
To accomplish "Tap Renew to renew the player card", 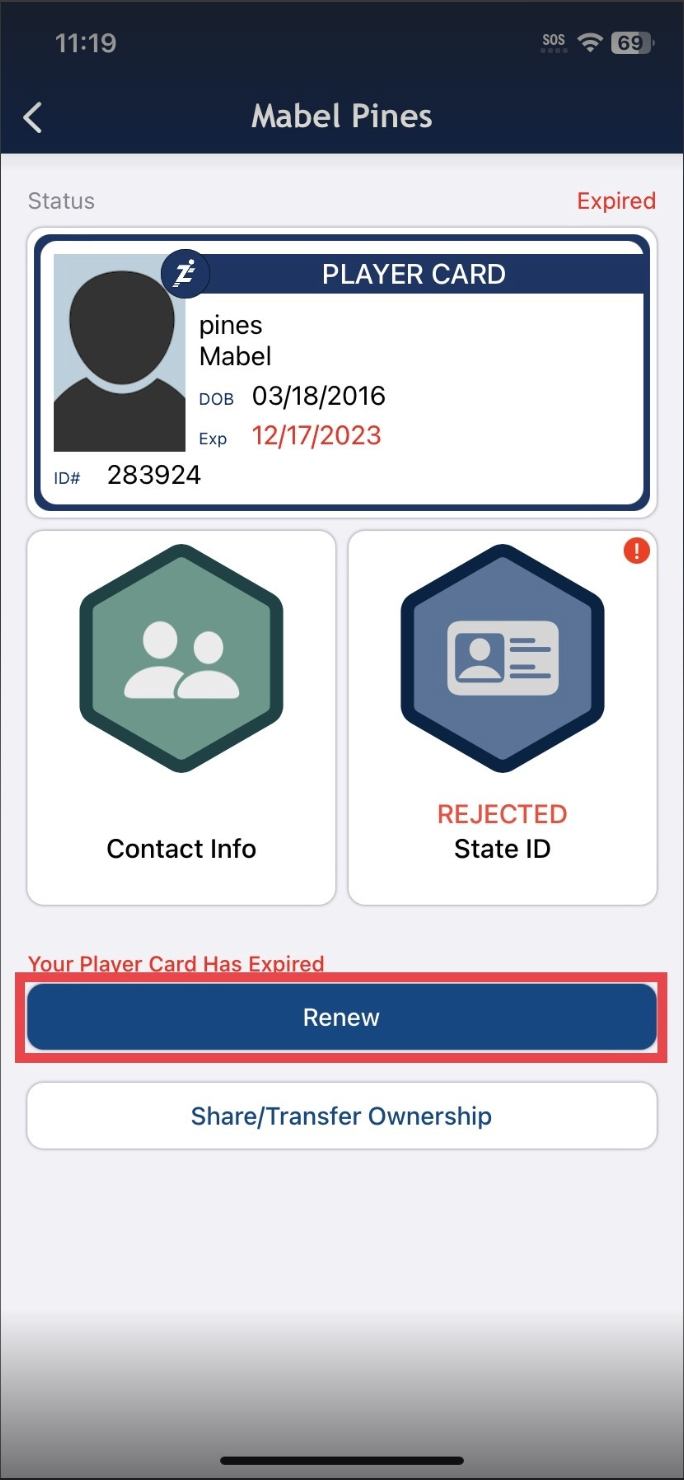I will [x=342, y=1018].
